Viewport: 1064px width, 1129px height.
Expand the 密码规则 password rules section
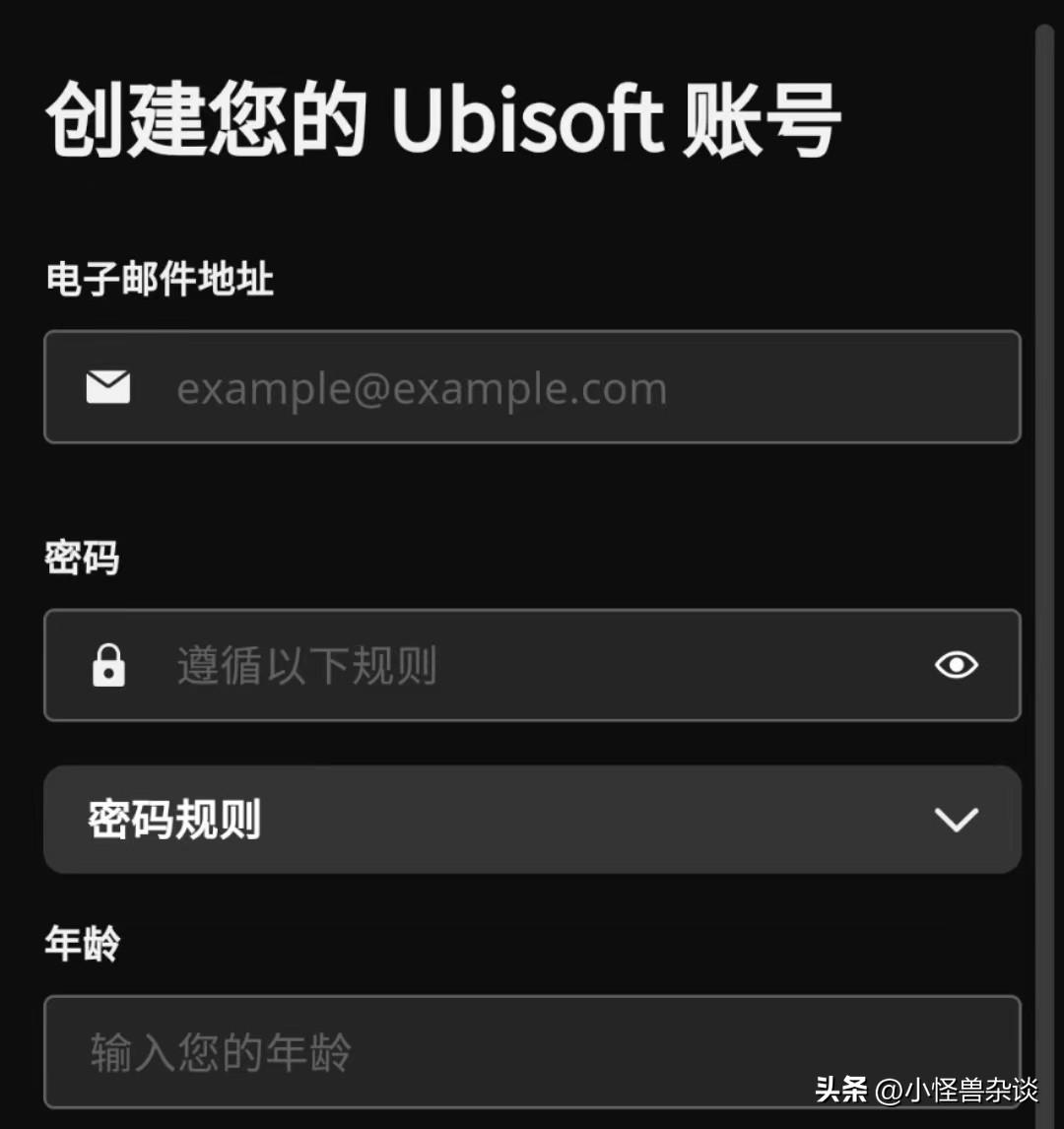click(x=532, y=820)
